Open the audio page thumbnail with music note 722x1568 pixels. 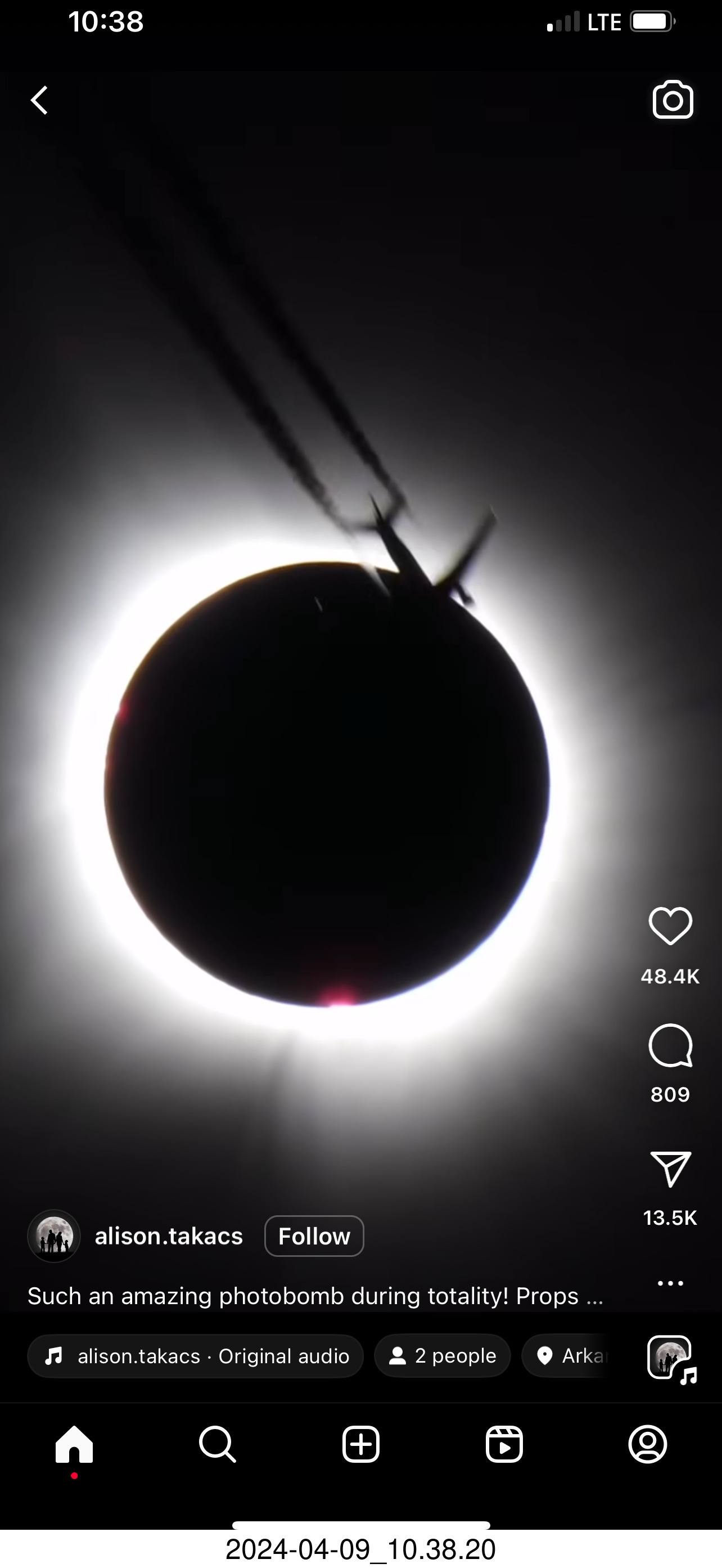point(670,1358)
